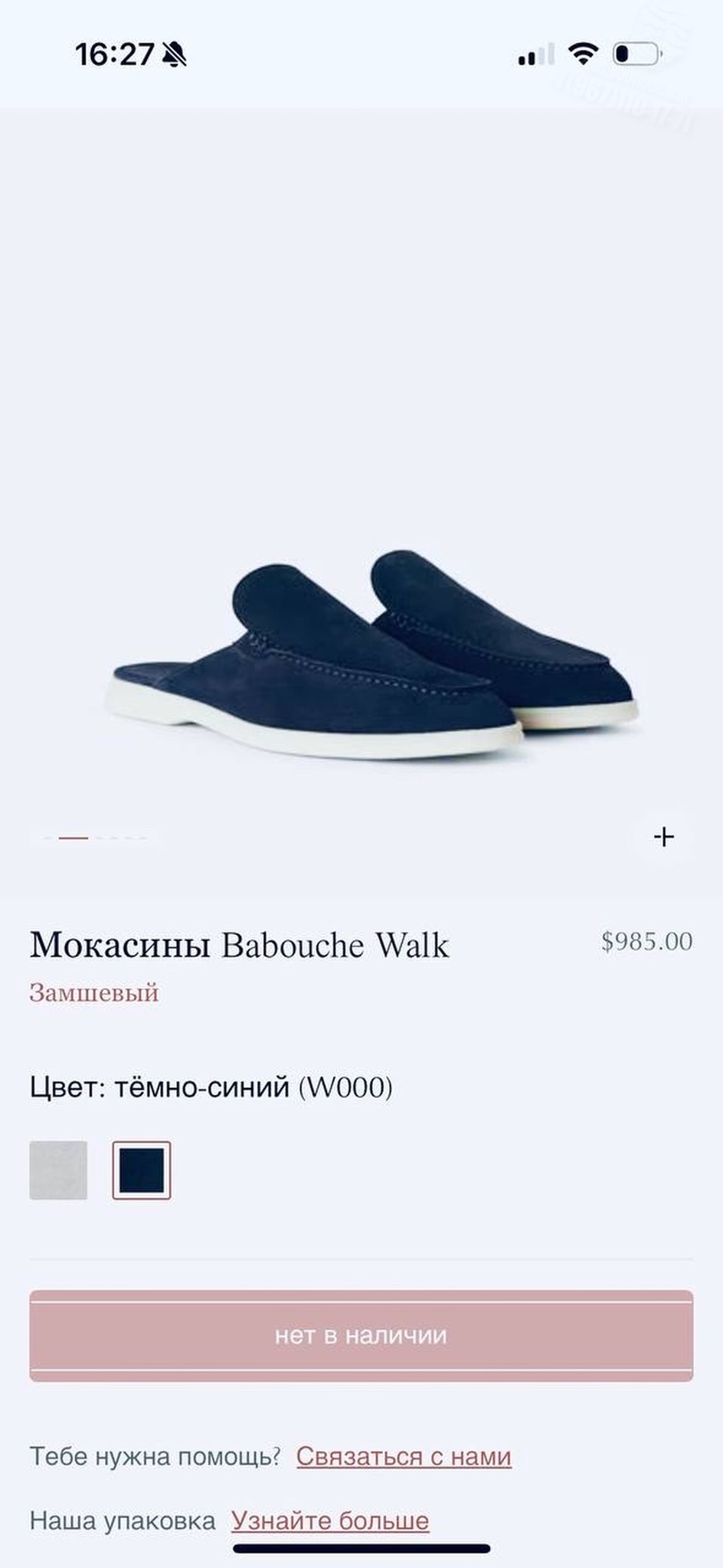The width and height of the screenshot is (723, 1568).
Task: Open the «Узнайте больше» packaging link
Action: (330, 1521)
